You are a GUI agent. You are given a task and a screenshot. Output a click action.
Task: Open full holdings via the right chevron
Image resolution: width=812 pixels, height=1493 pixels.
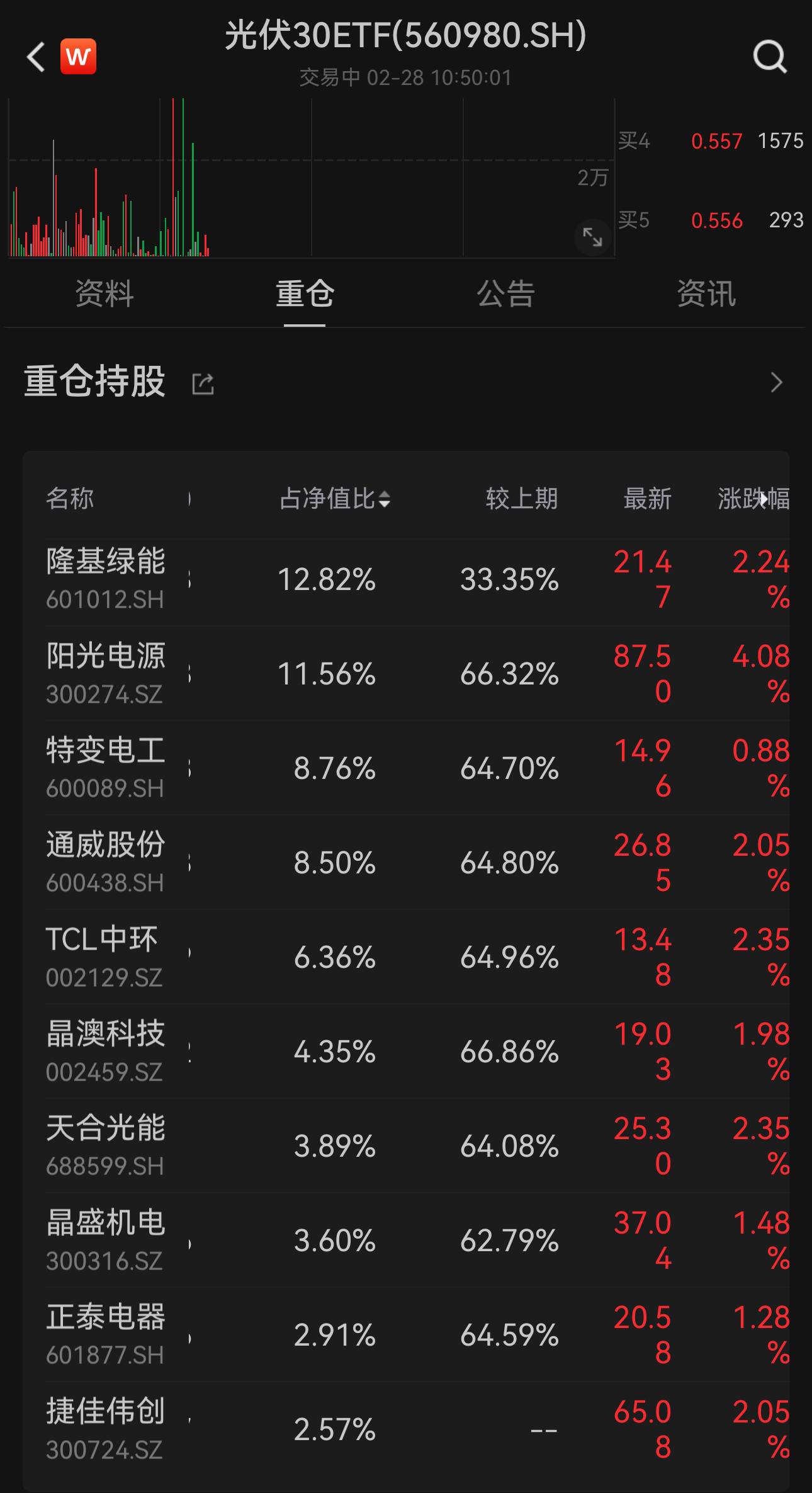tap(776, 383)
